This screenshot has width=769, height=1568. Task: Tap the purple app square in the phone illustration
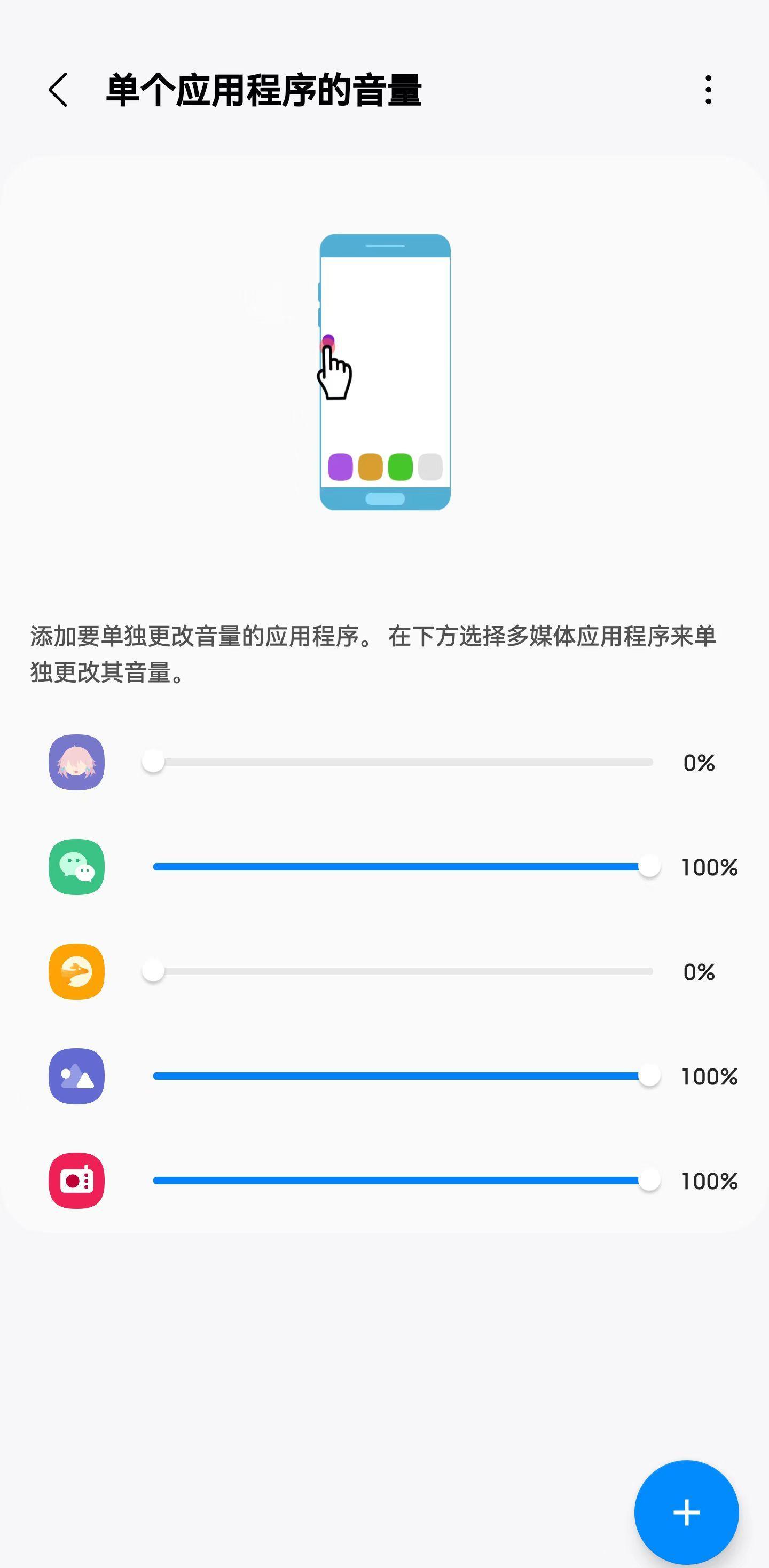click(x=341, y=468)
